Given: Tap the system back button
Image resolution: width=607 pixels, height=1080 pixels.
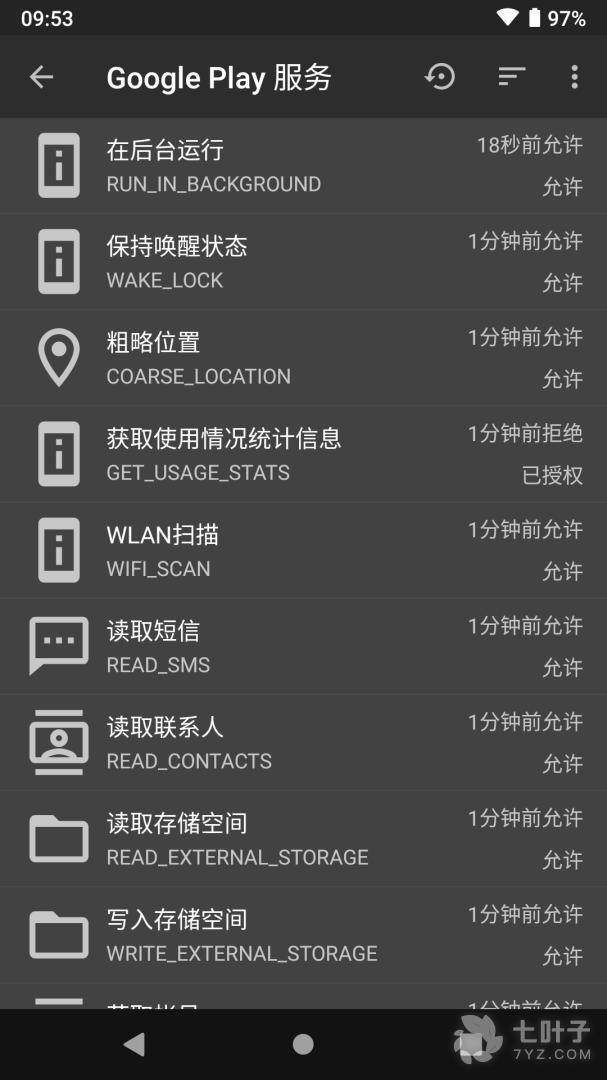Looking at the screenshot, I should [134, 1045].
